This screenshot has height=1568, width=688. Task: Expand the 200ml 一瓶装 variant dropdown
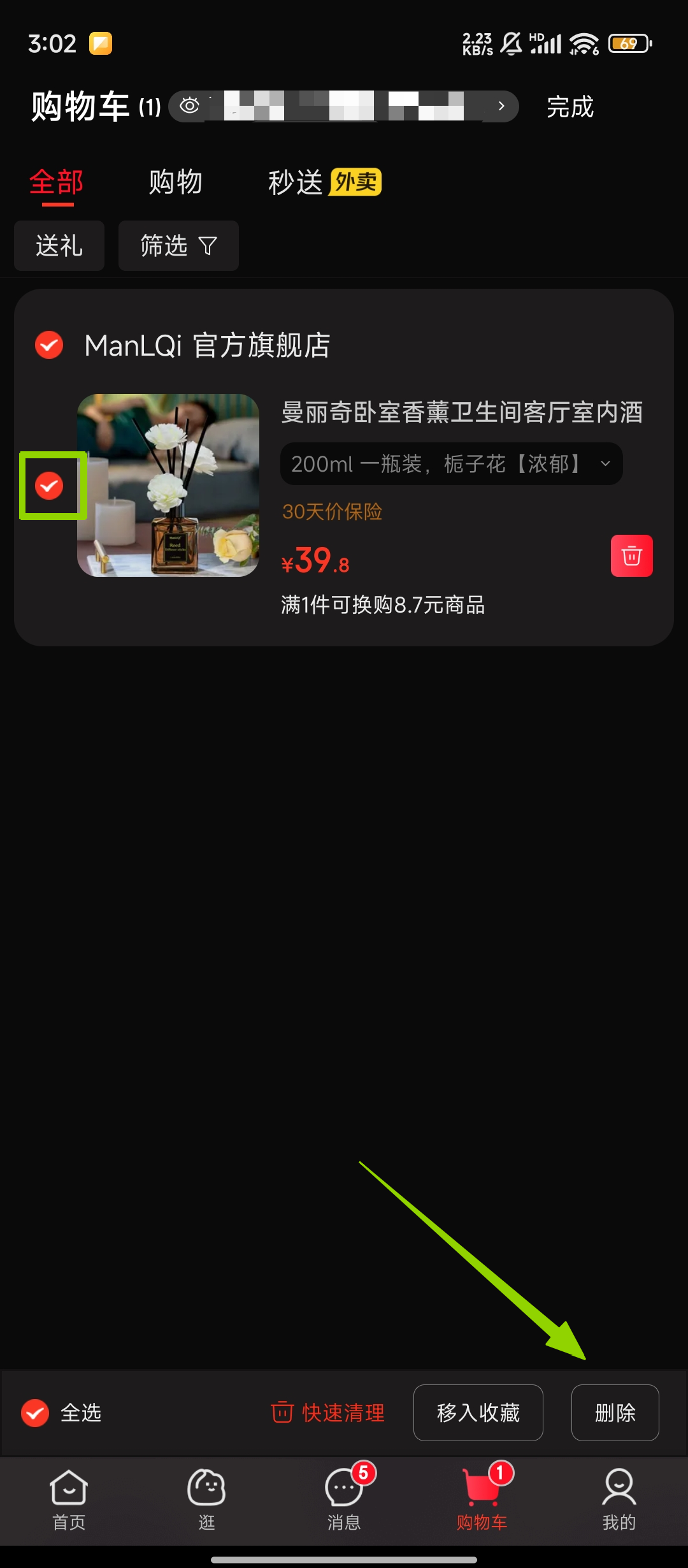click(x=451, y=464)
